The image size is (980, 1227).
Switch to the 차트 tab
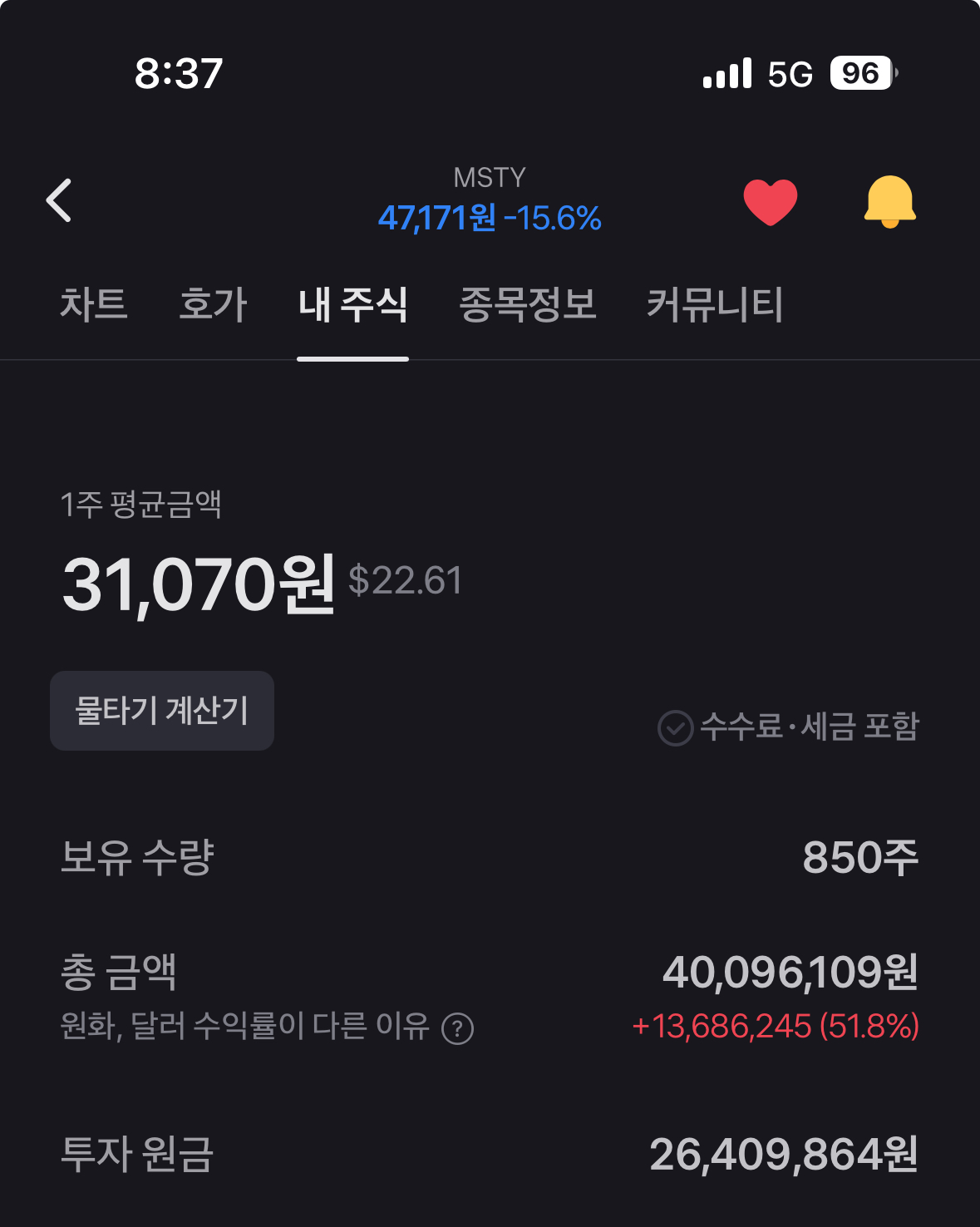pos(93,304)
